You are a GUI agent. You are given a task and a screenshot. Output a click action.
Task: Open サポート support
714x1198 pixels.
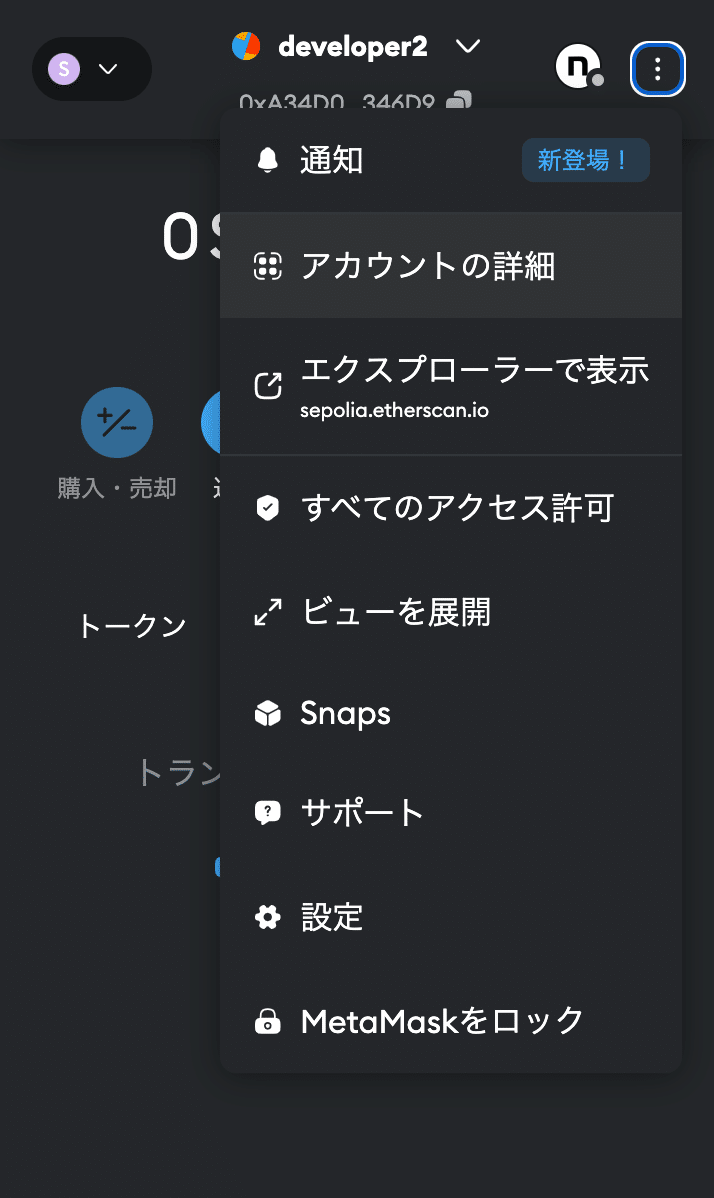click(451, 813)
